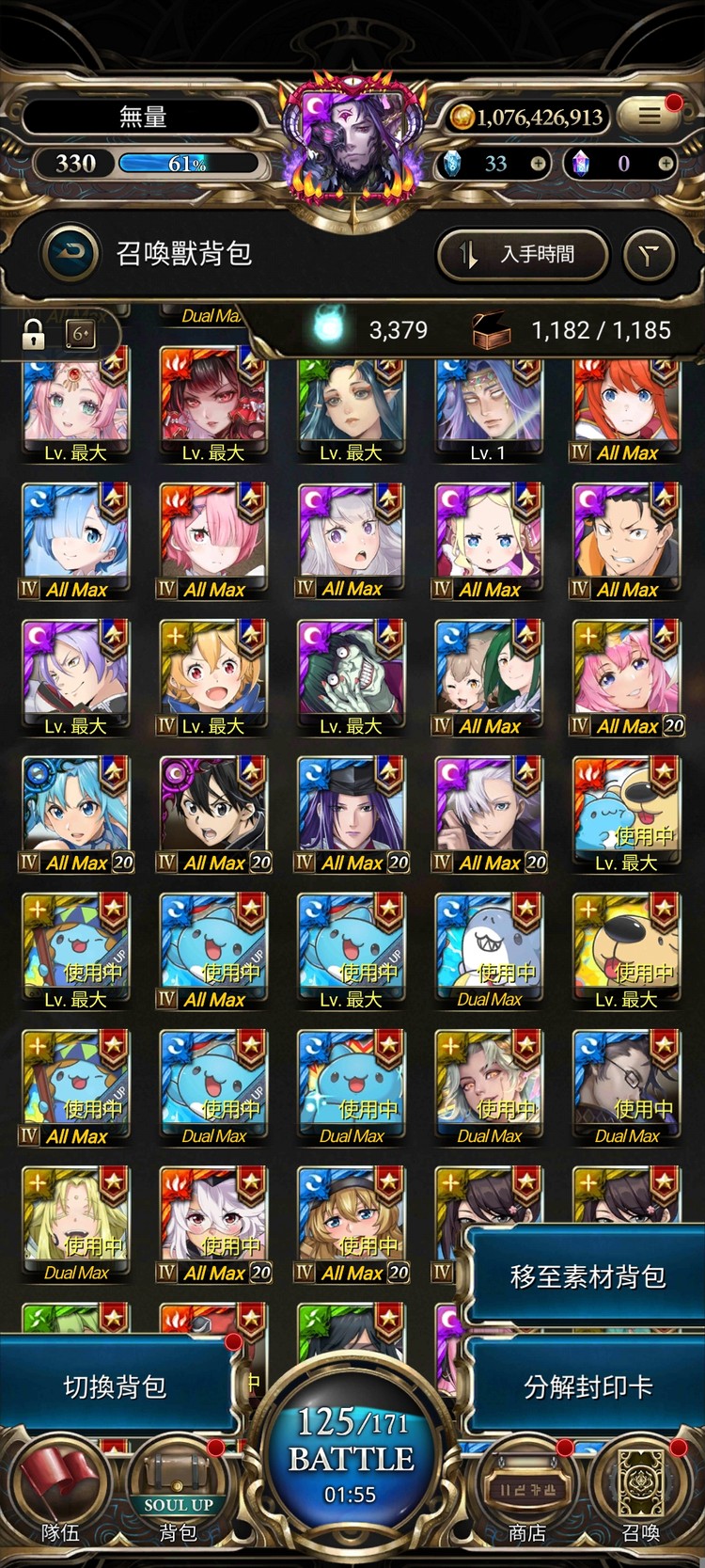
Task: Add purple gems with the plus next to 0
Action: pyautogui.click(x=666, y=164)
